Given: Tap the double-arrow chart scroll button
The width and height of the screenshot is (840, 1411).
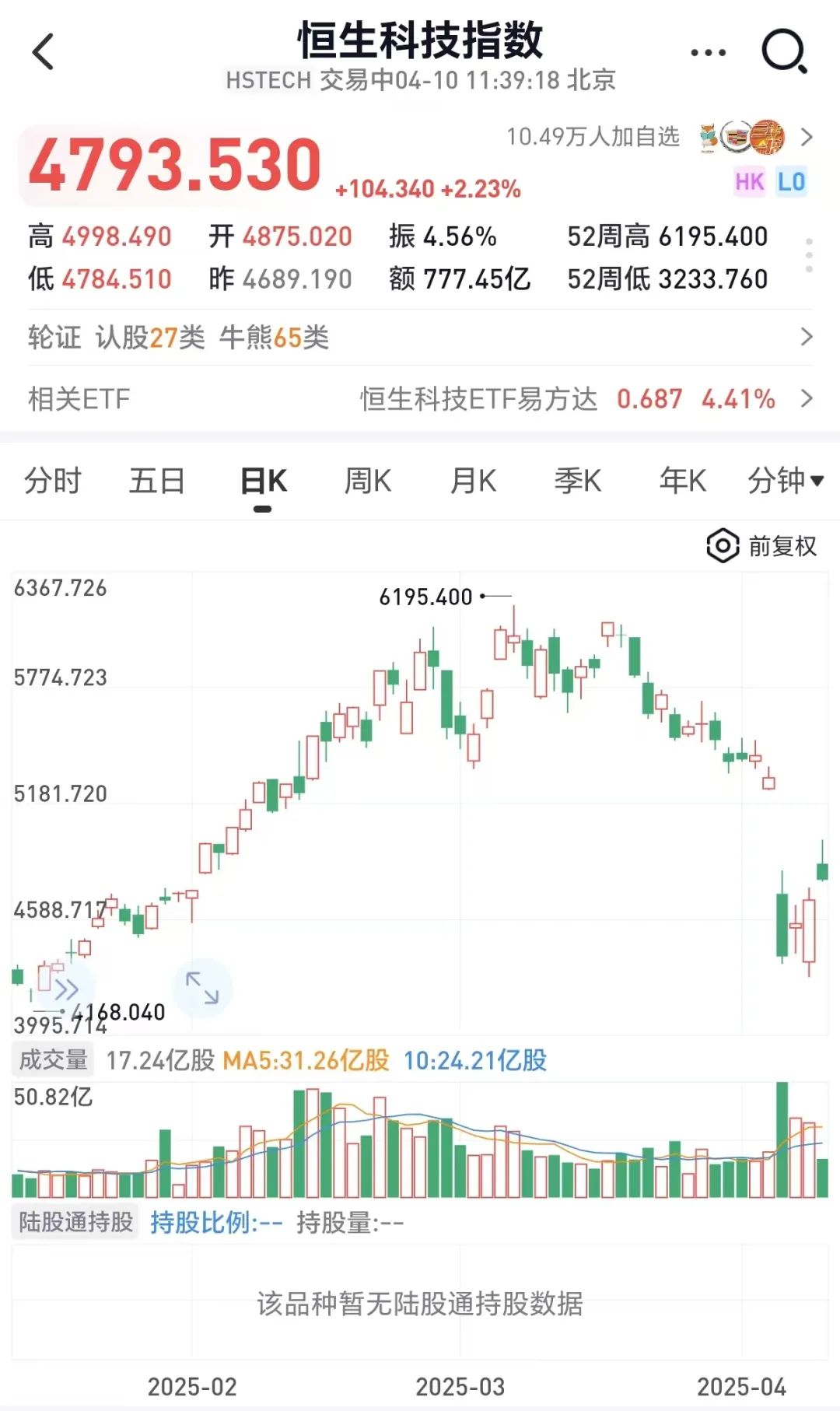Looking at the screenshot, I should pos(66,989).
